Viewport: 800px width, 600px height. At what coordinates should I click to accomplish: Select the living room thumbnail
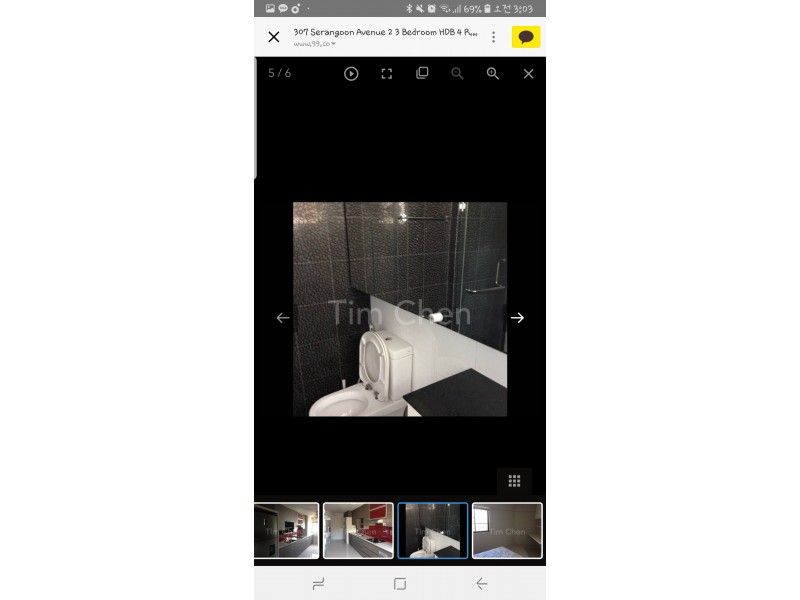click(x=287, y=530)
